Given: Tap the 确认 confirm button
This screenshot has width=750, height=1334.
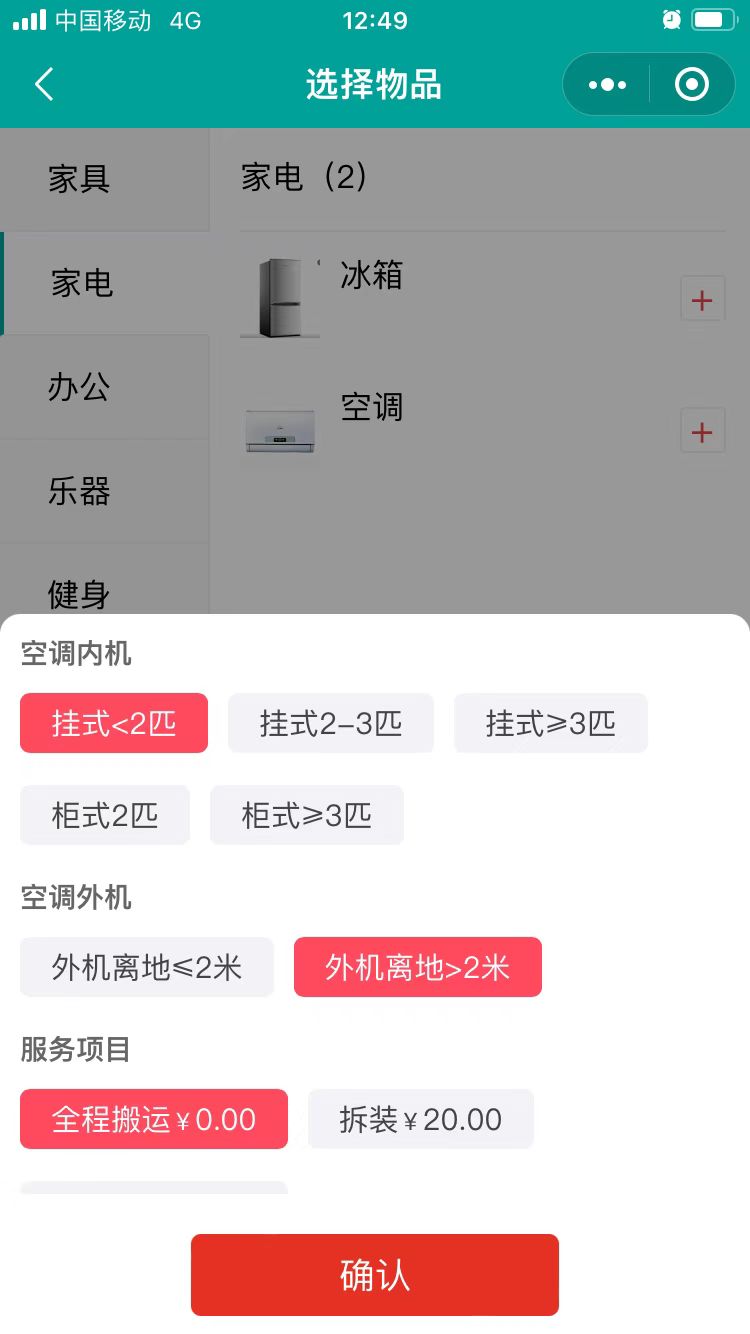Looking at the screenshot, I should click(375, 1274).
